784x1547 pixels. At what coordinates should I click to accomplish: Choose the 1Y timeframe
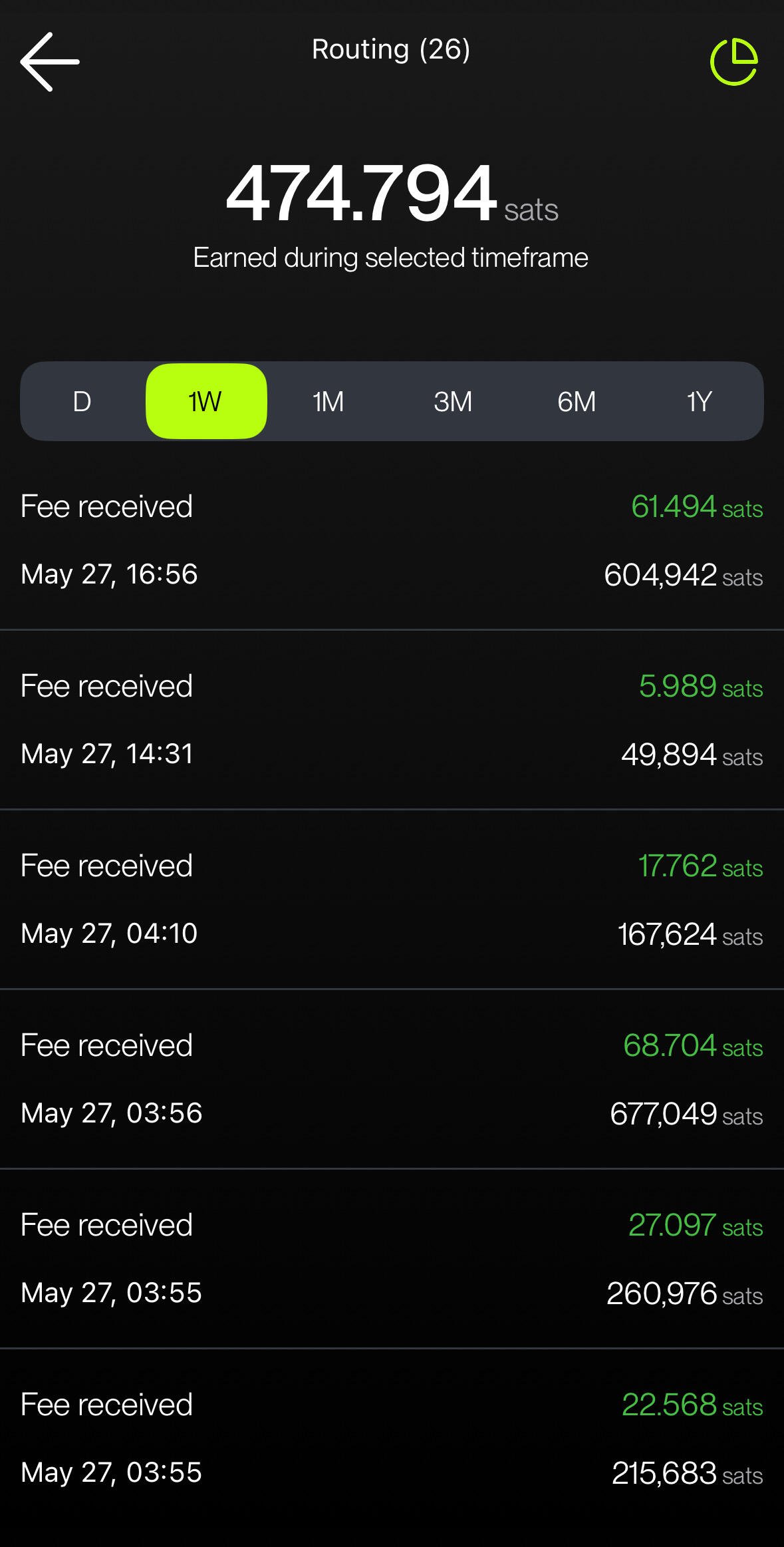[x=700, y=401]
